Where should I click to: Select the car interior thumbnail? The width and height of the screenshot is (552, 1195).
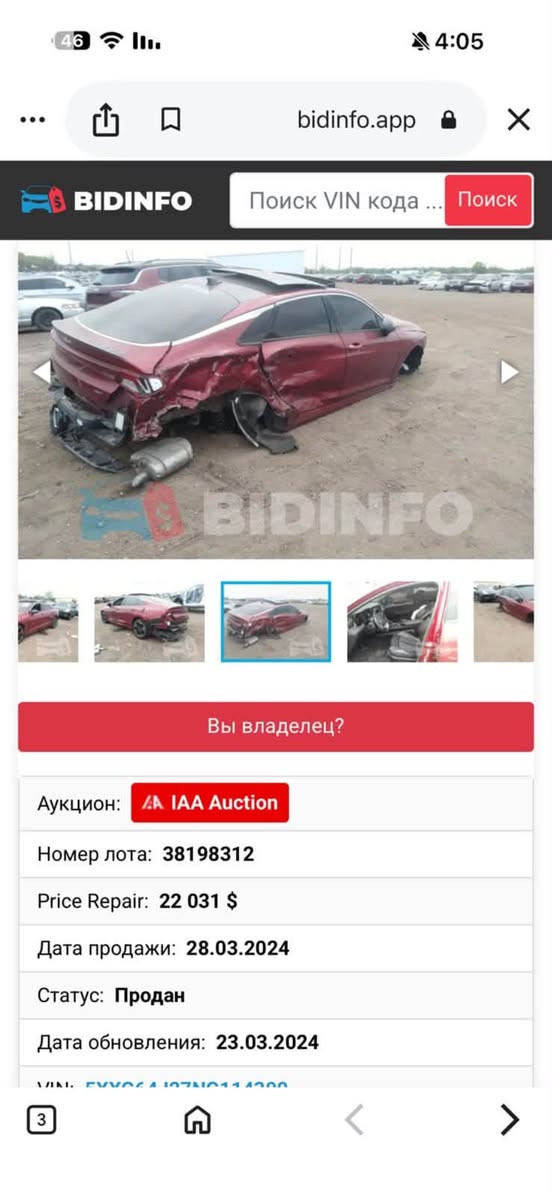(x=402, y=622)
